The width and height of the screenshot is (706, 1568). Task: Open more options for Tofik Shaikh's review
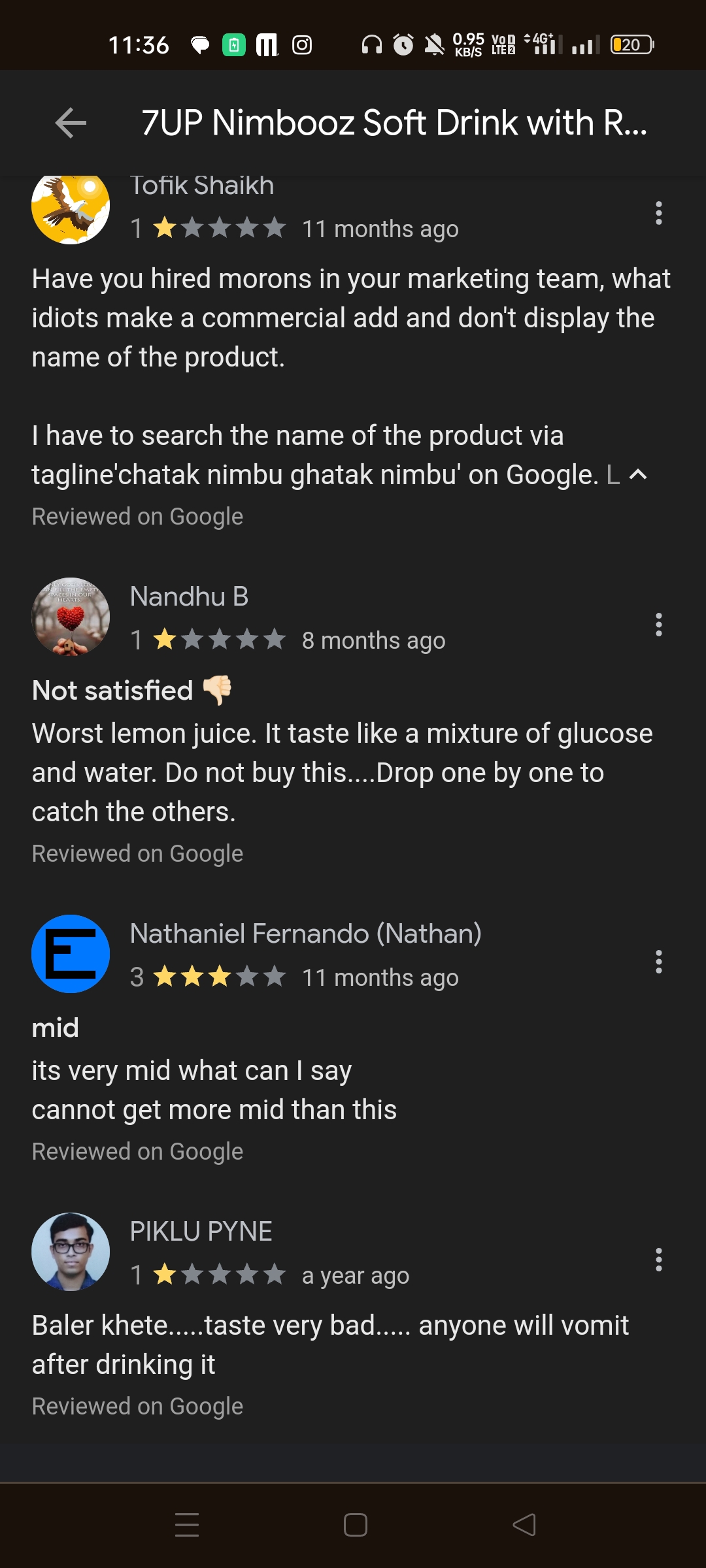658,213
